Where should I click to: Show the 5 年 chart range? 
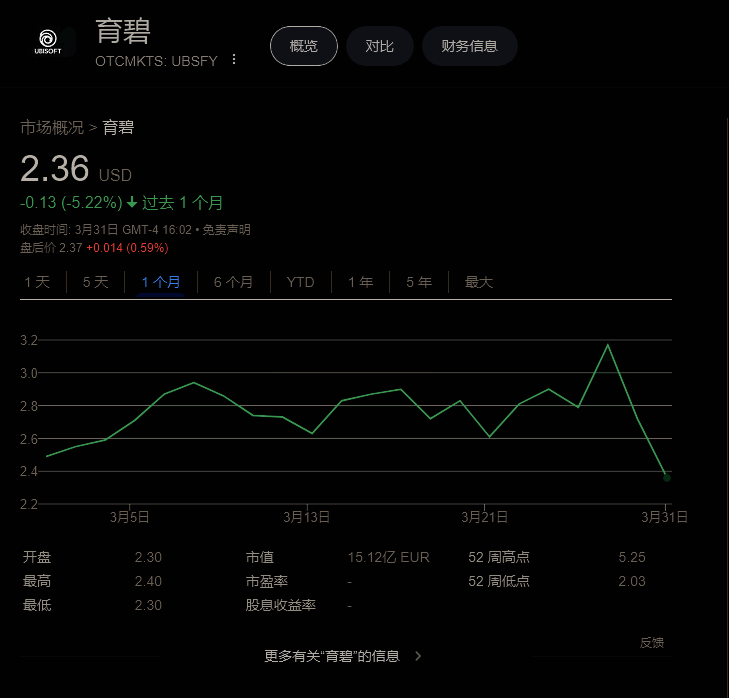(x=419, y=282)
